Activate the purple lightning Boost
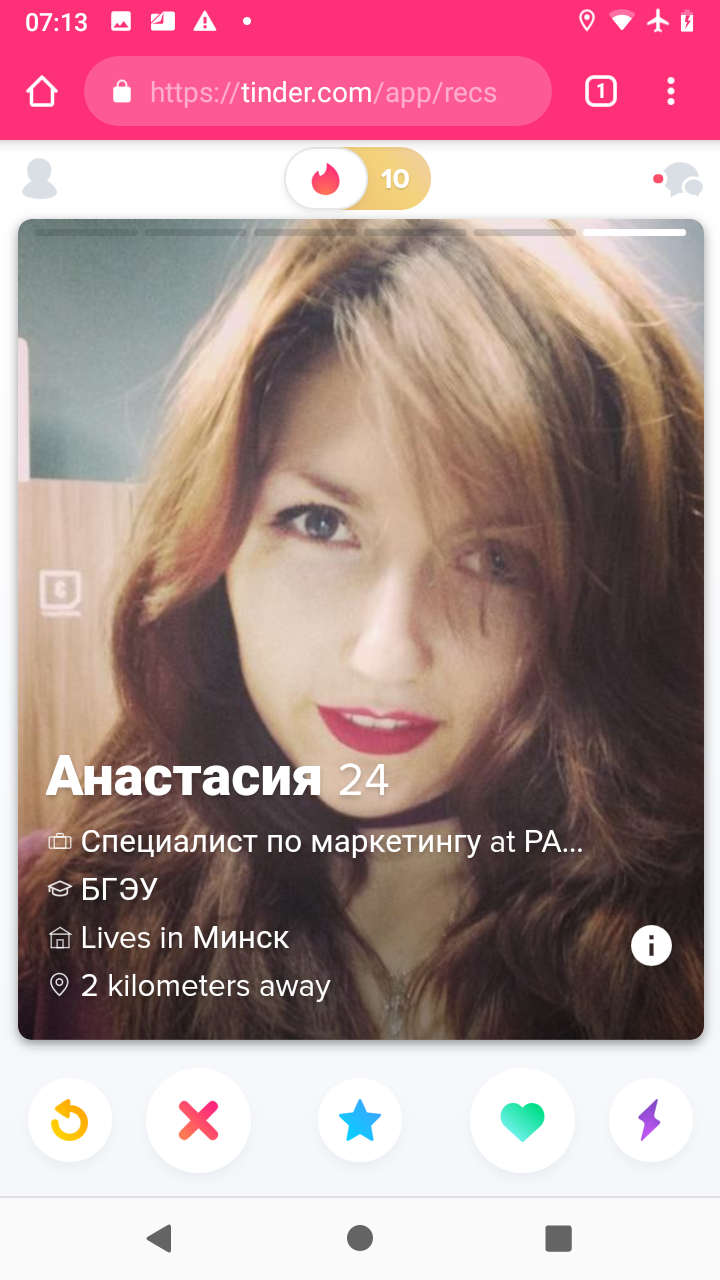Image resolution: width=720 pixels, height=1280 pixels. pyautogui.click(x=650, y=1120)
